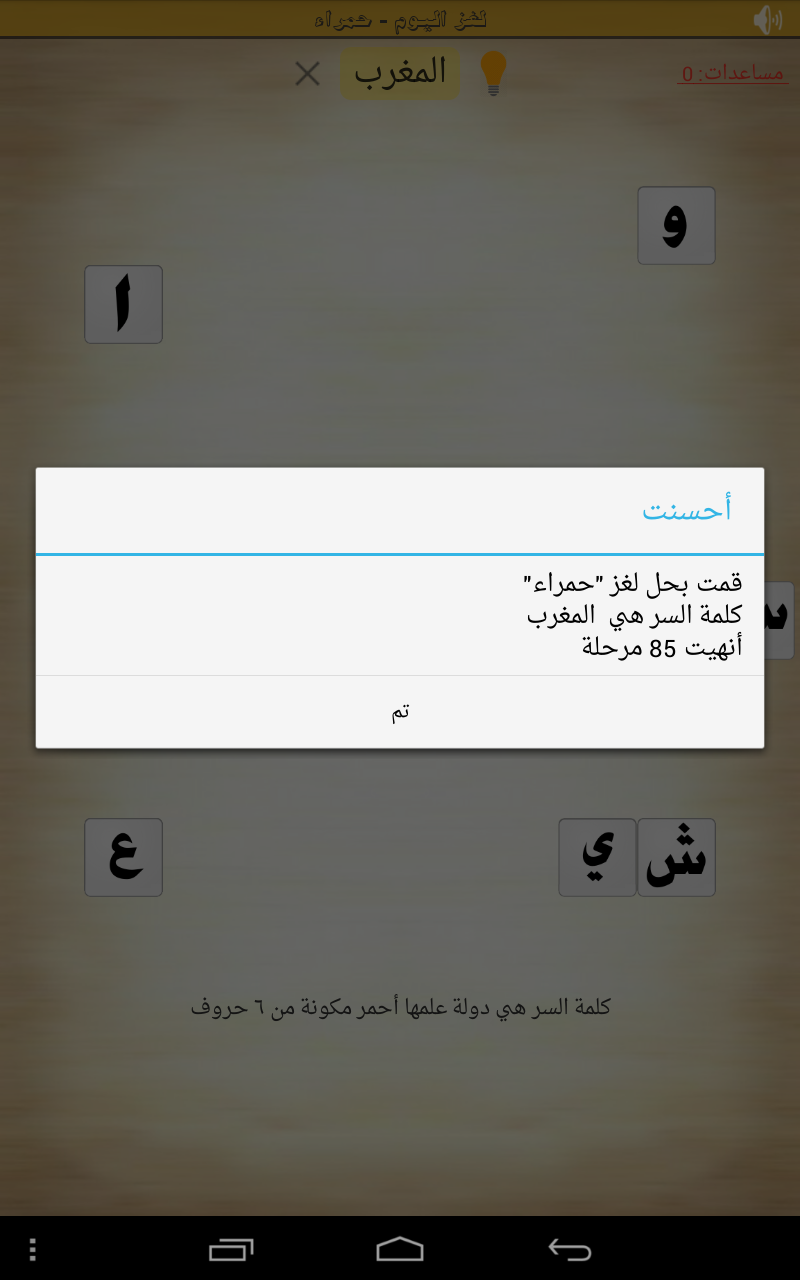The height and width of the screenshot is (1280, 800).
Task: Select the letter tile ش
Action: 676,857
